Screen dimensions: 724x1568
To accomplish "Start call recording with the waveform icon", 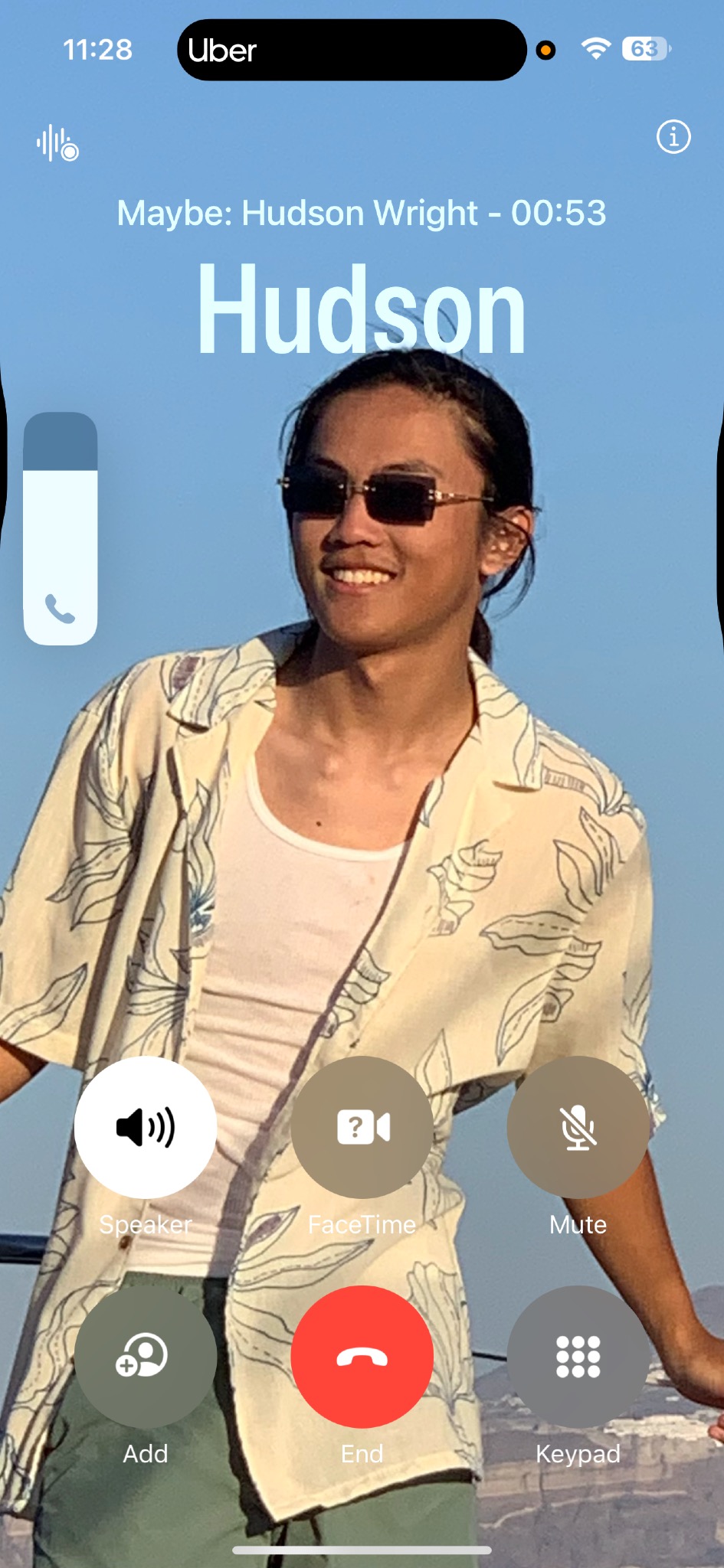I will tap(57, 143).
